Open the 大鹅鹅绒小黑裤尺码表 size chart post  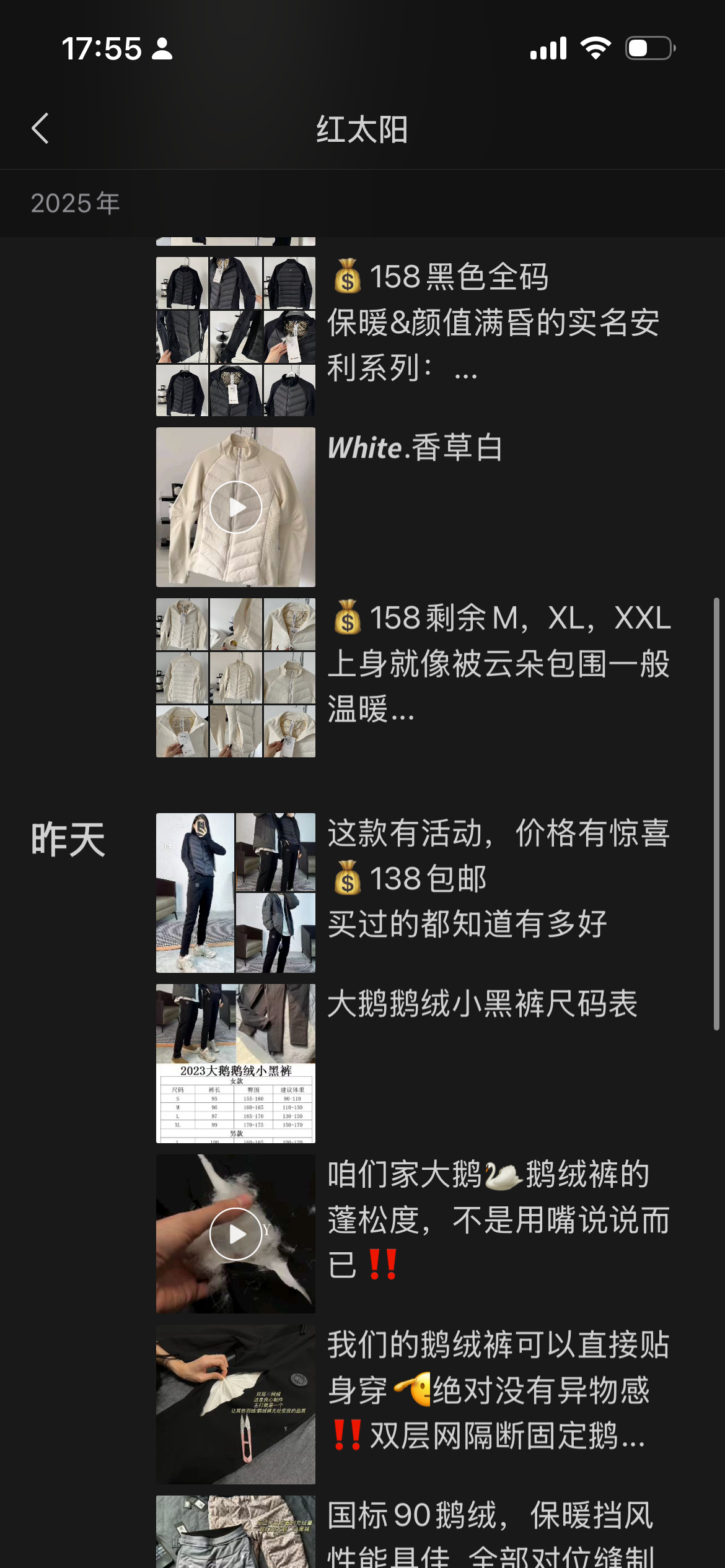[235, 1063]
